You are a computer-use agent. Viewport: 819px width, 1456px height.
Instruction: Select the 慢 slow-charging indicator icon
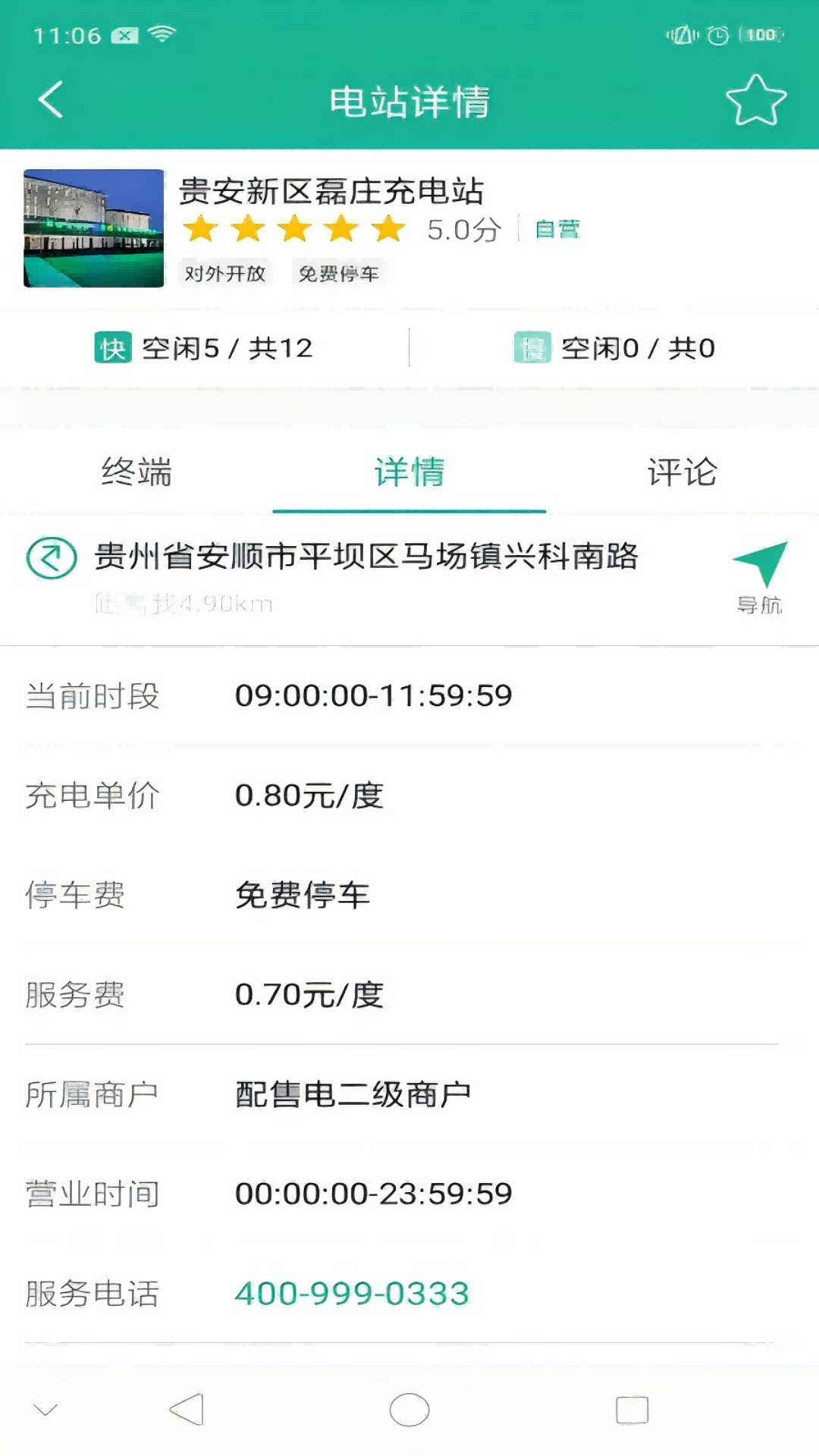[533, 348]
